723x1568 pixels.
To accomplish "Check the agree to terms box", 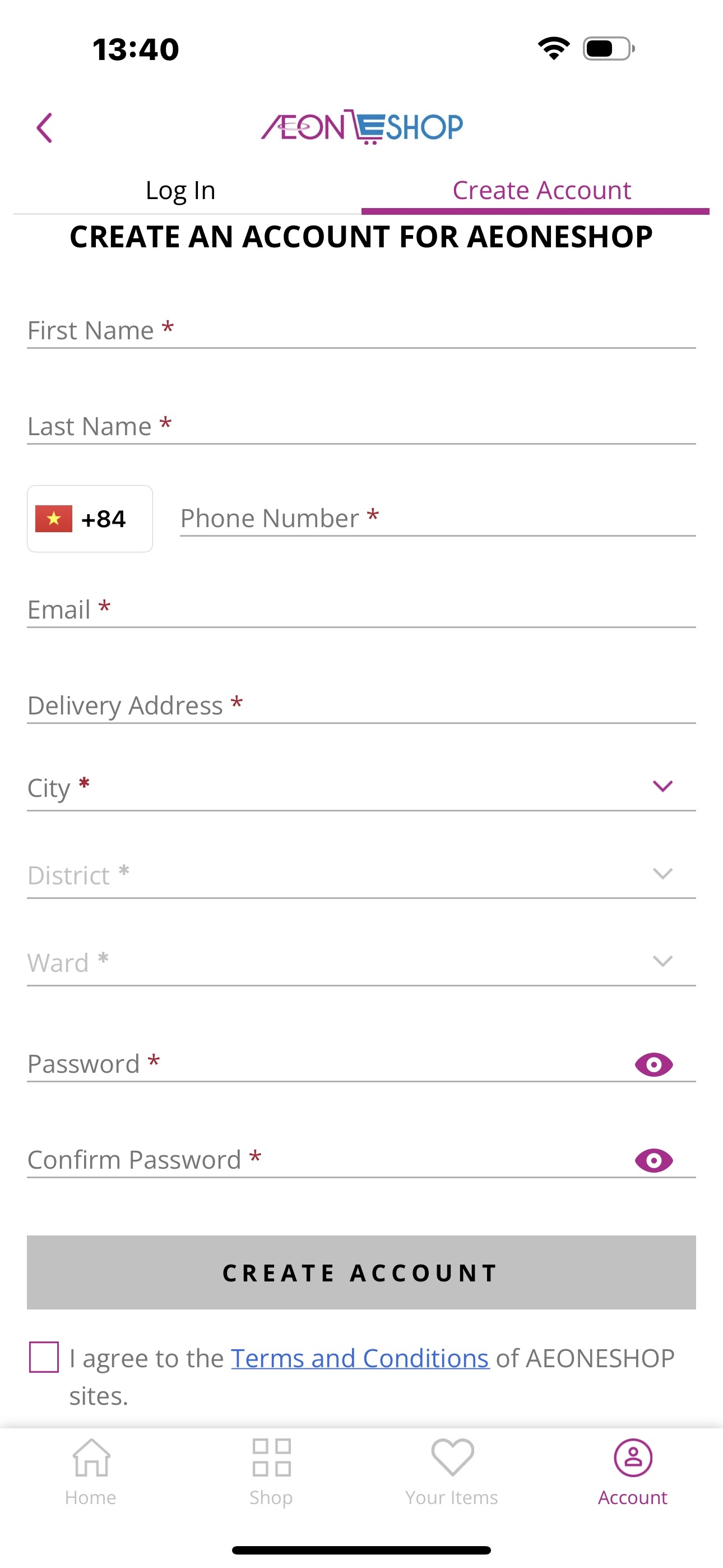I will 44,1357.
